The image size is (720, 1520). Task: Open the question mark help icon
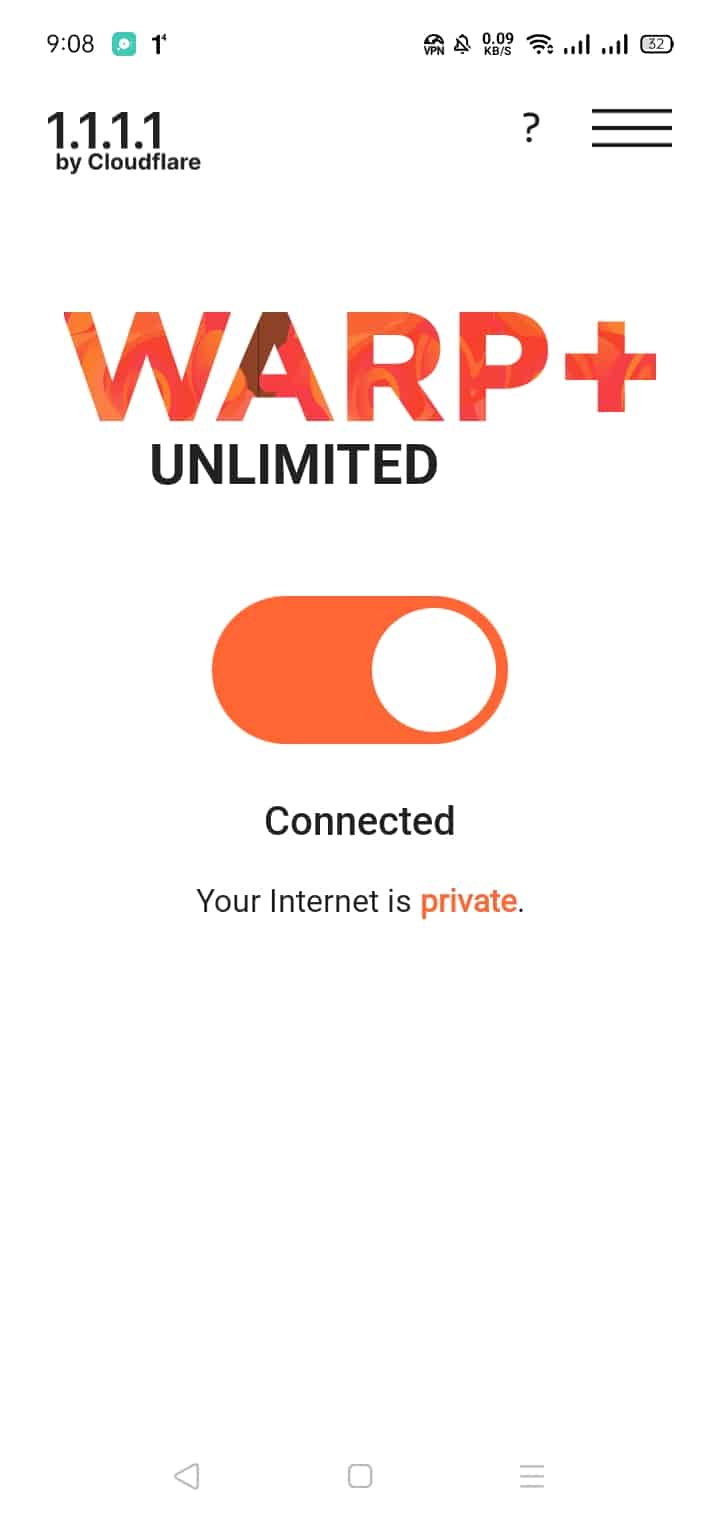coord(531,128)
